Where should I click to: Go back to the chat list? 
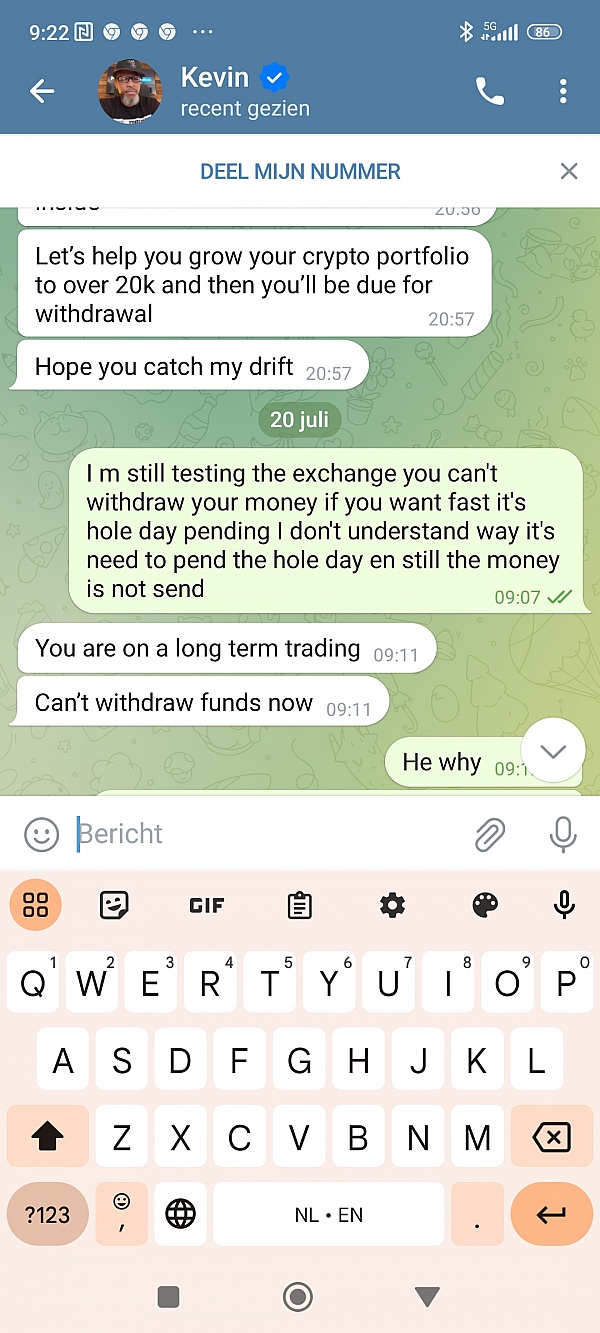[41, 92]
